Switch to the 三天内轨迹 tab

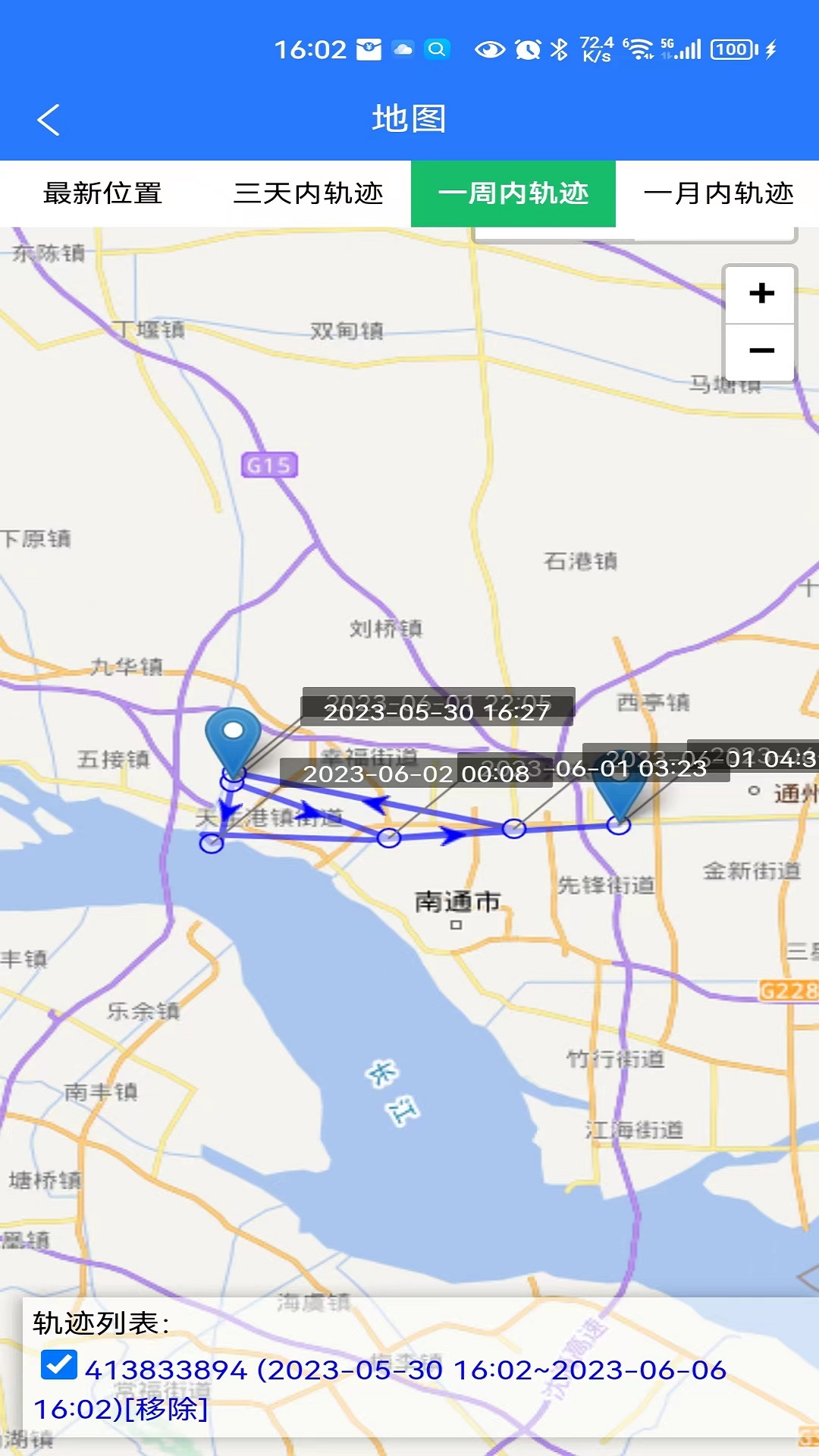coord(308,193)
